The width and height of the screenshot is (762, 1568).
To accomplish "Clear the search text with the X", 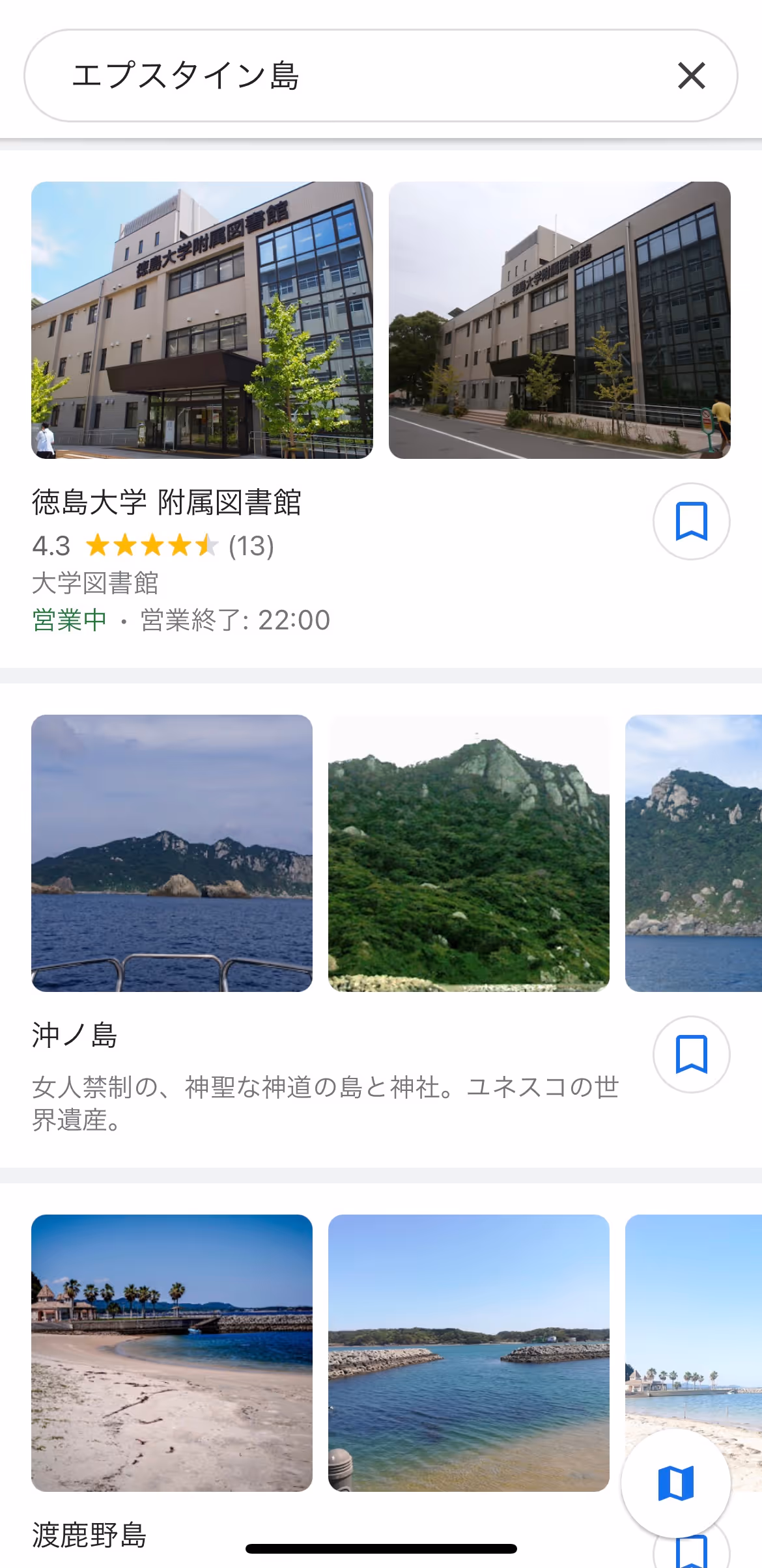I will click(691, 76).
